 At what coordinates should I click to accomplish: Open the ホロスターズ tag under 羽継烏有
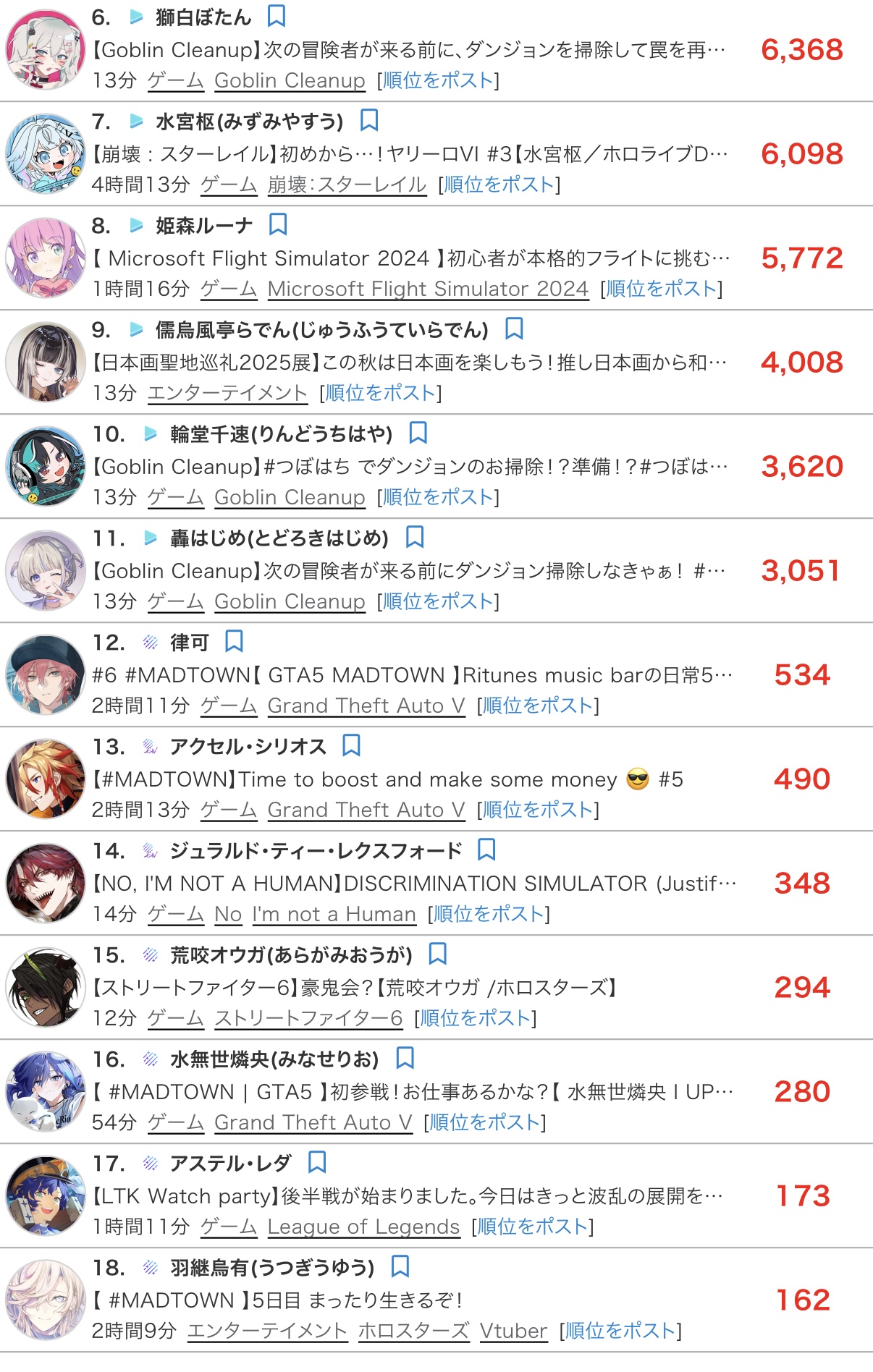coord(413,1331)
